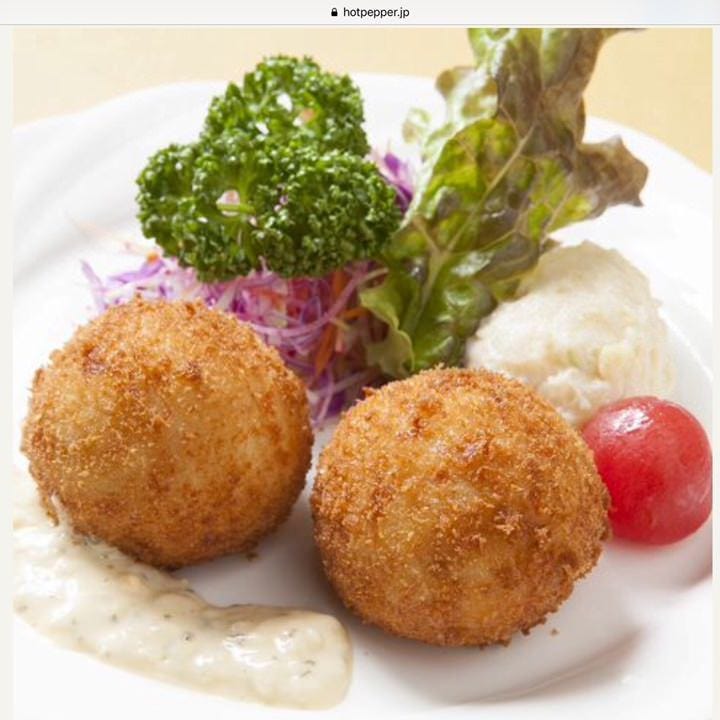This screenshot has height=720, width=720.
Task: Tap the hotpepper.jp address bar
Action: click(x=370, y=12)
